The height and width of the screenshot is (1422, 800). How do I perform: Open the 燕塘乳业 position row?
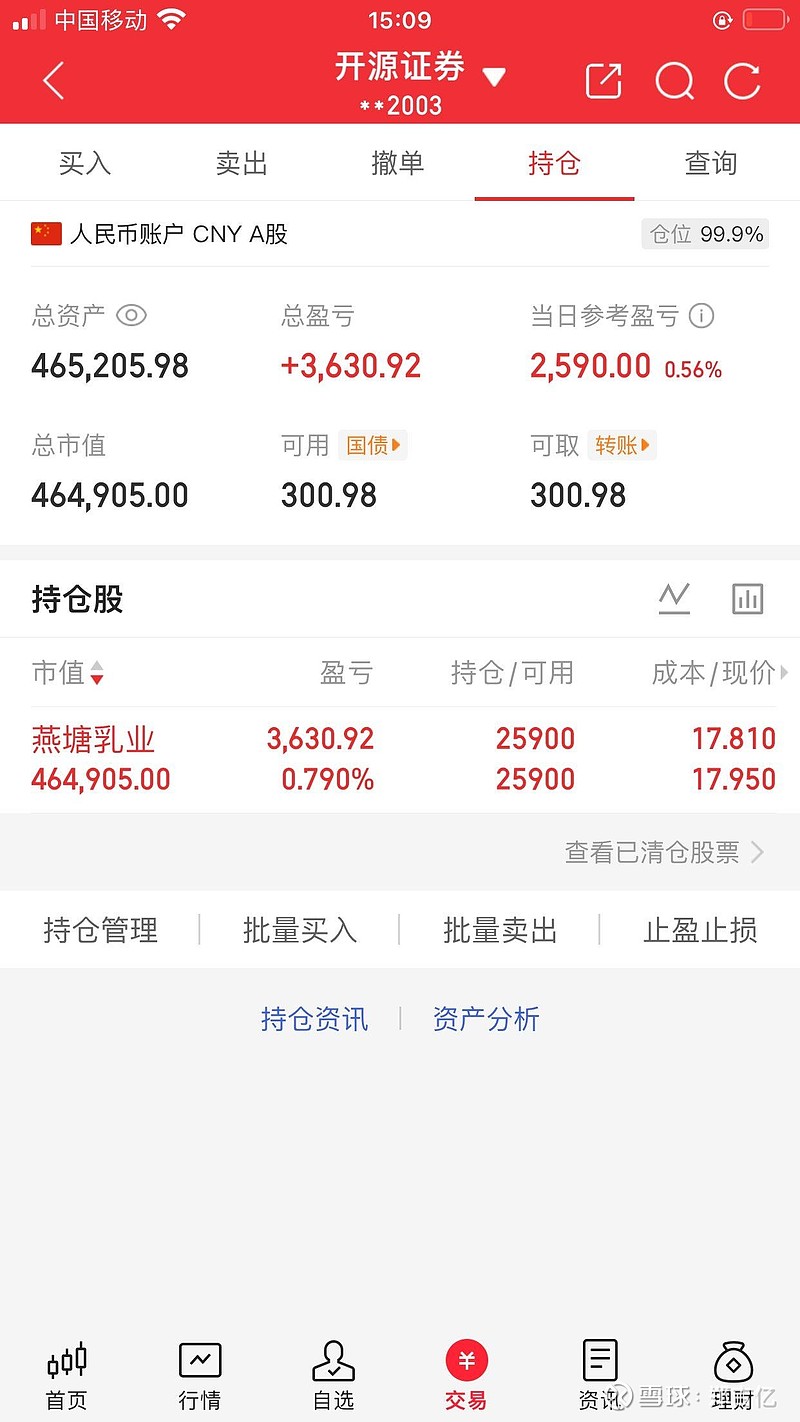click(x=400, y=759)
